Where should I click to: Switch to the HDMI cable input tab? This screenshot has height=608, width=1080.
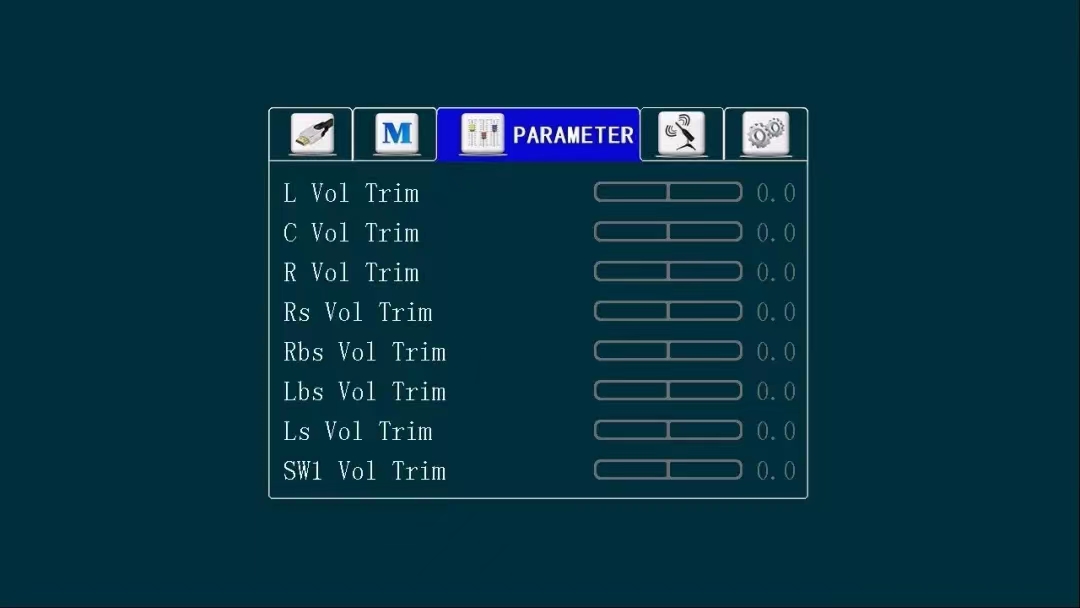311,134
